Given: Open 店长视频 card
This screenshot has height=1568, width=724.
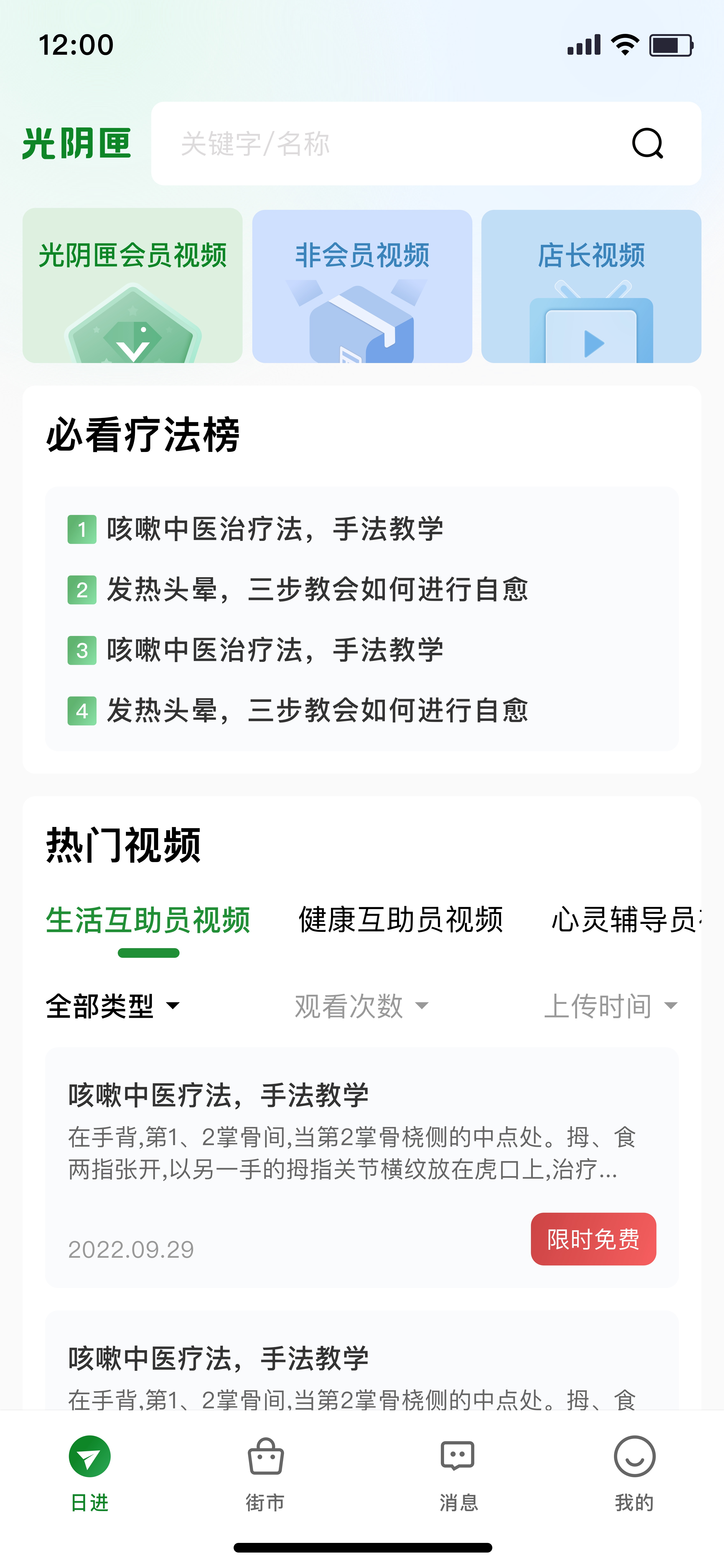Looking at the screenshot, I should point(591,286).
